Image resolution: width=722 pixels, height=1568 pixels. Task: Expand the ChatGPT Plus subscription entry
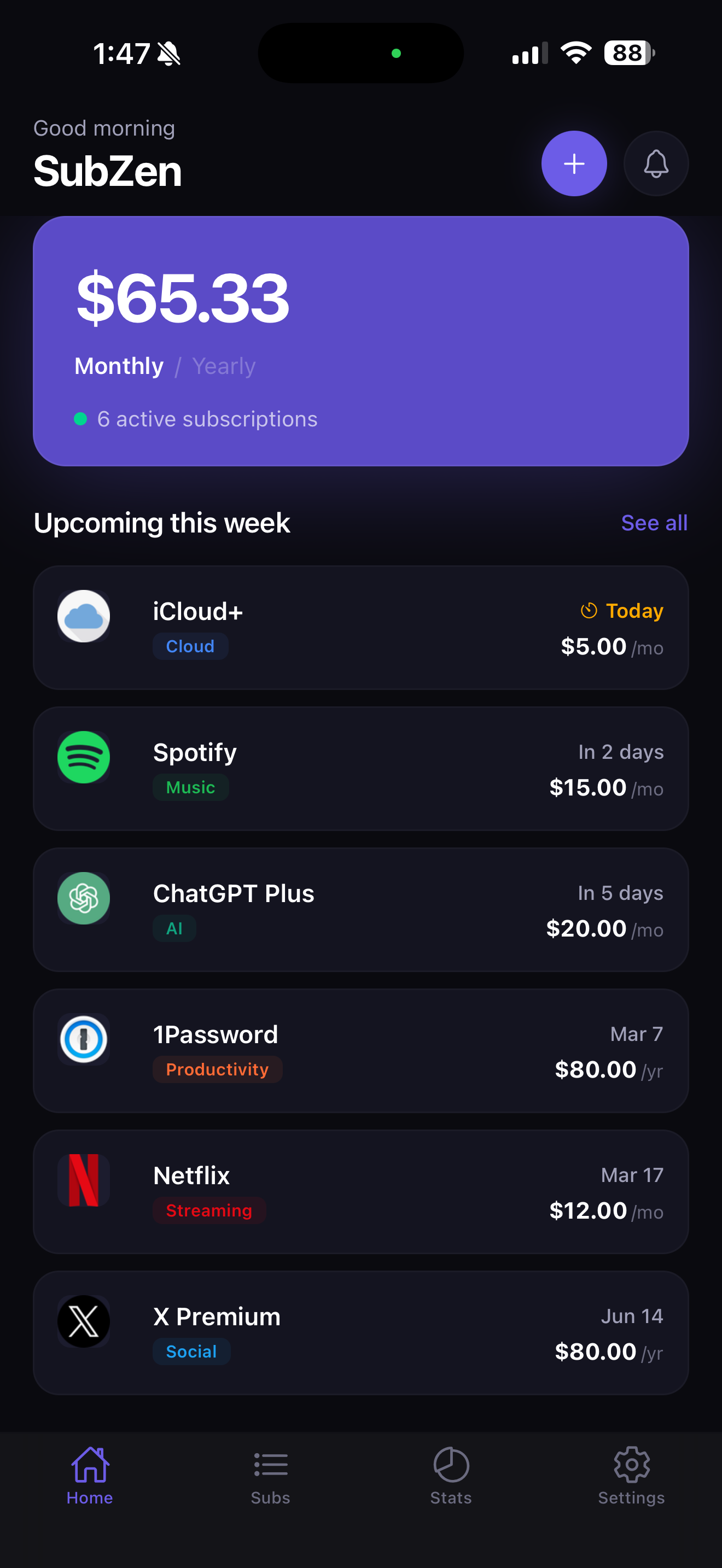(361, 909)
